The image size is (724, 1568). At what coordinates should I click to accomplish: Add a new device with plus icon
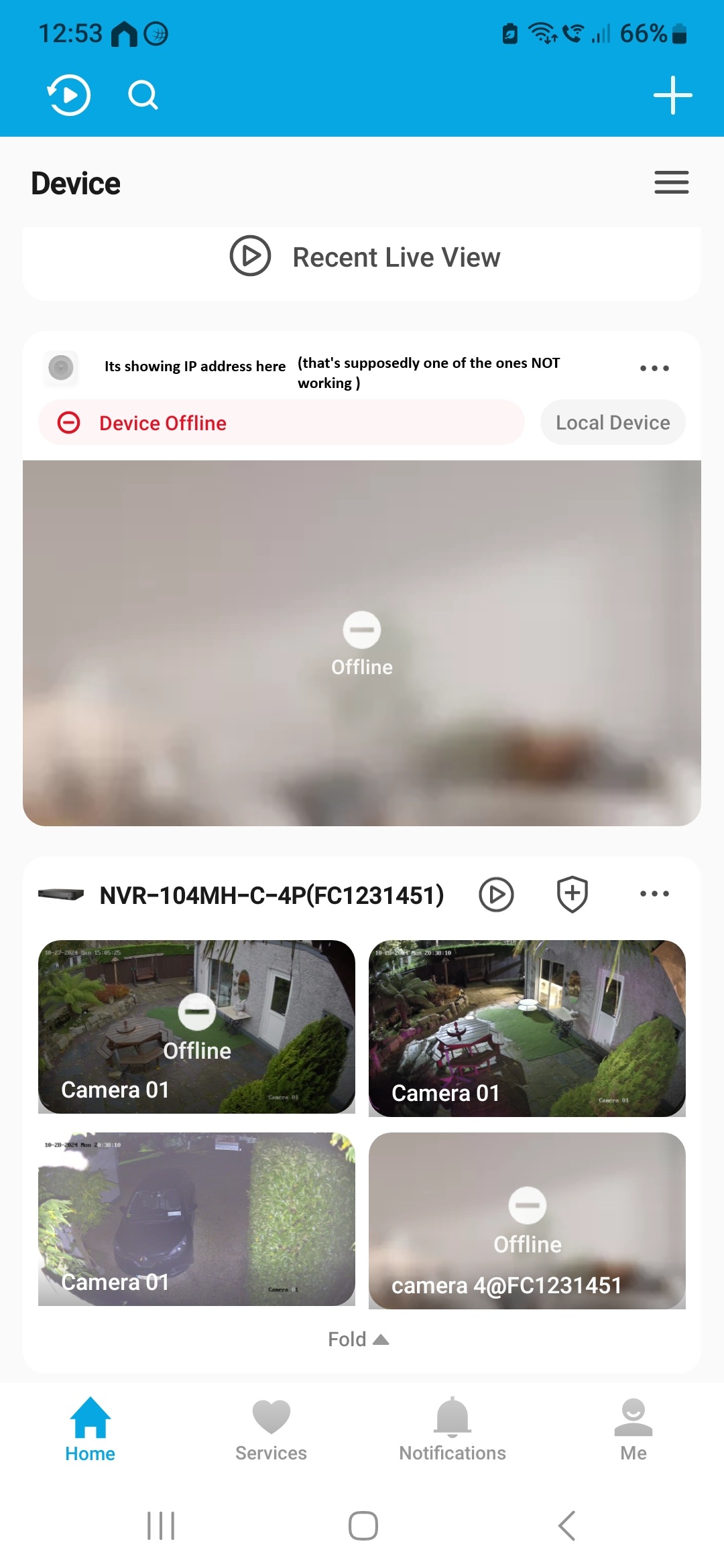[x=672, y=95]
